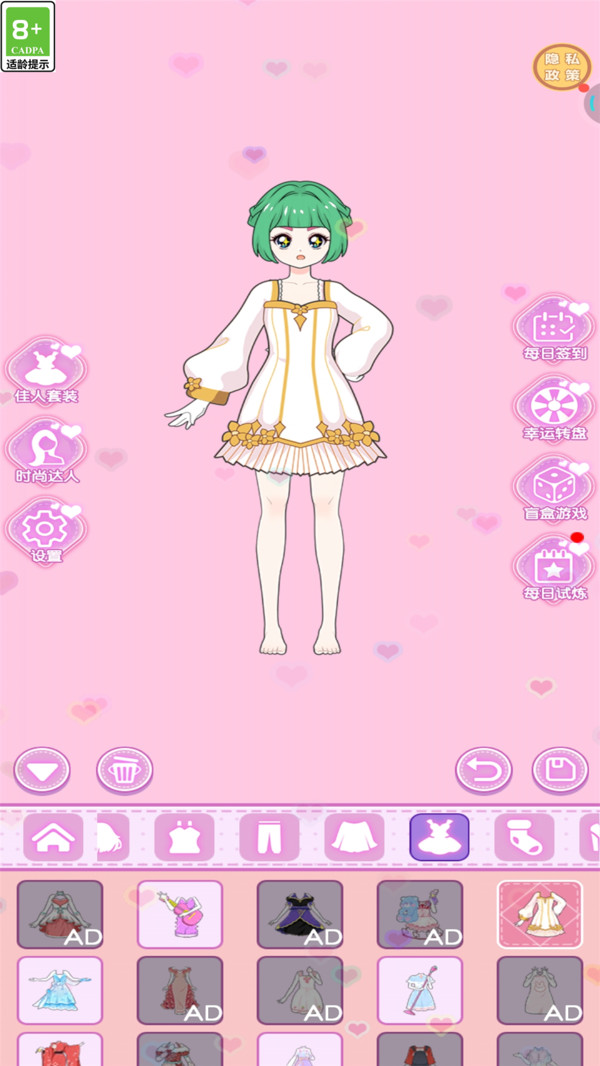The width and height of the screenshot is (600, 1066).
Task: Select the light blue dress item
Action: point(60,990)
